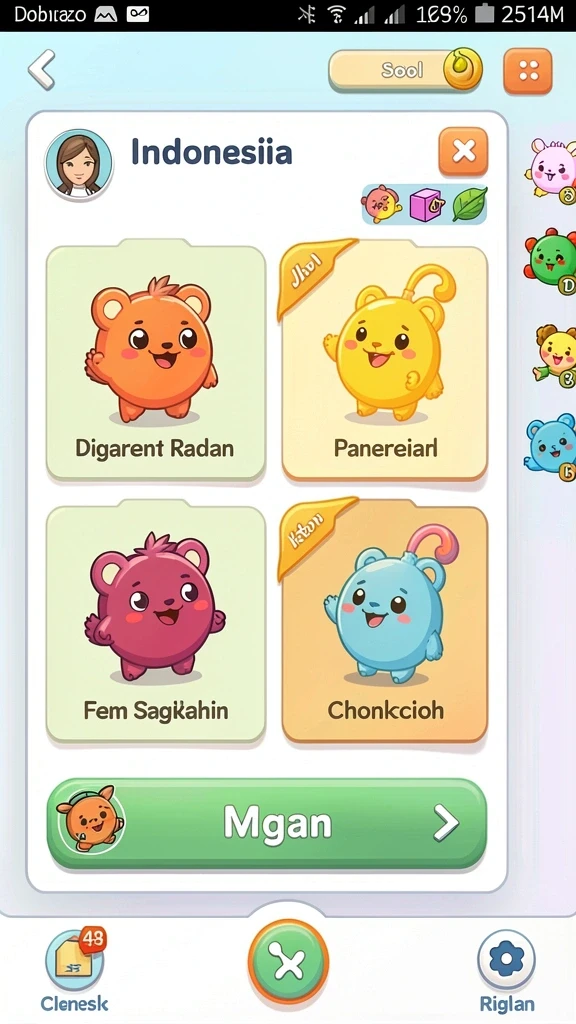Open Riglan settings
The width and height of the screenshot is (576, 1024).
tap(507, 971)
